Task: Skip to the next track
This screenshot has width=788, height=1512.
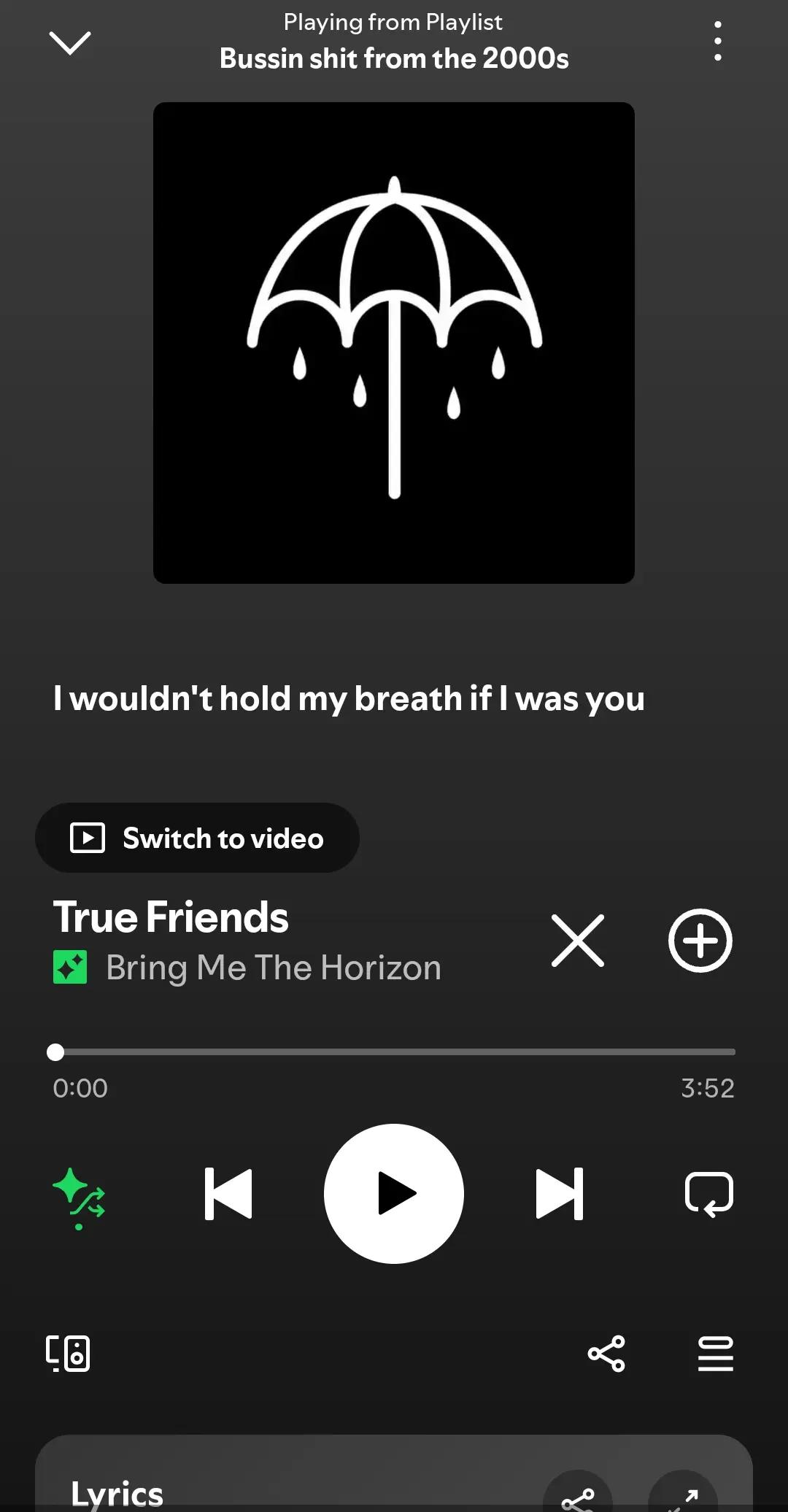Action: click(560, 1194)
